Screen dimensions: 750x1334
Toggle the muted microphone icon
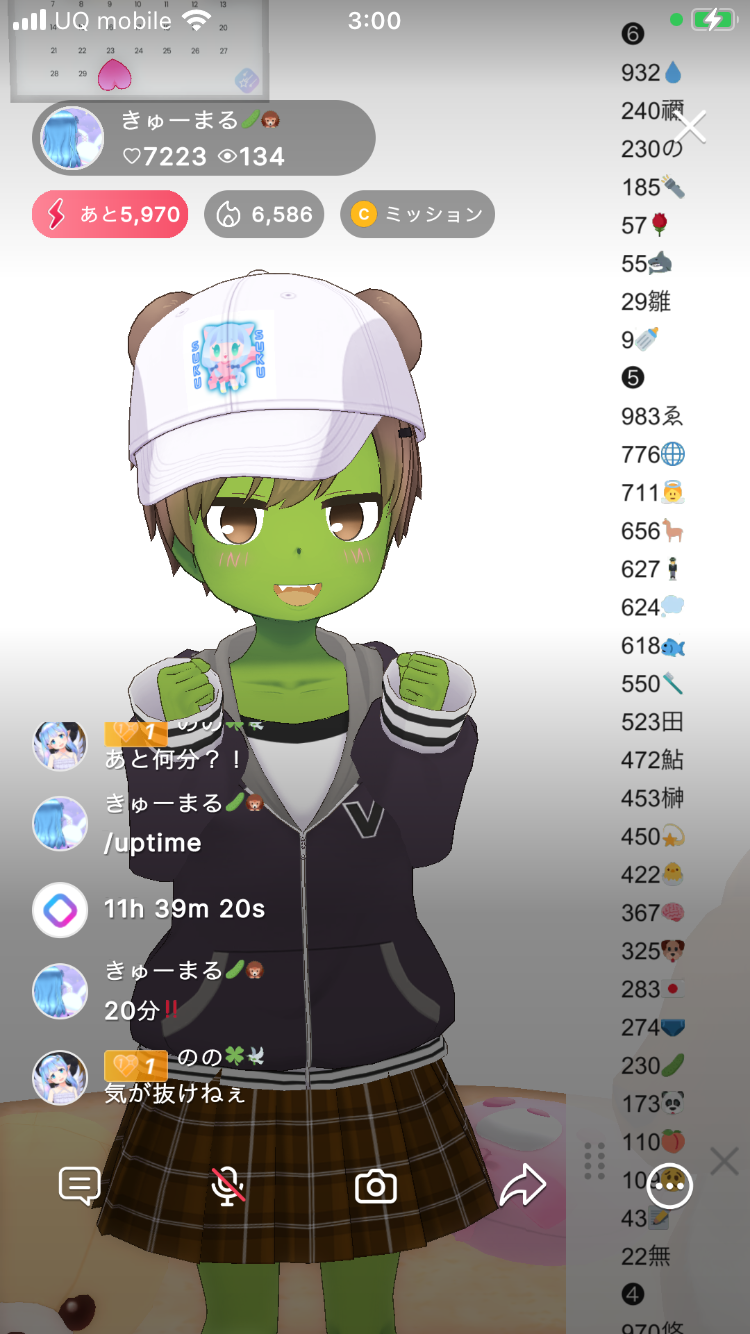click(228, 1186)
